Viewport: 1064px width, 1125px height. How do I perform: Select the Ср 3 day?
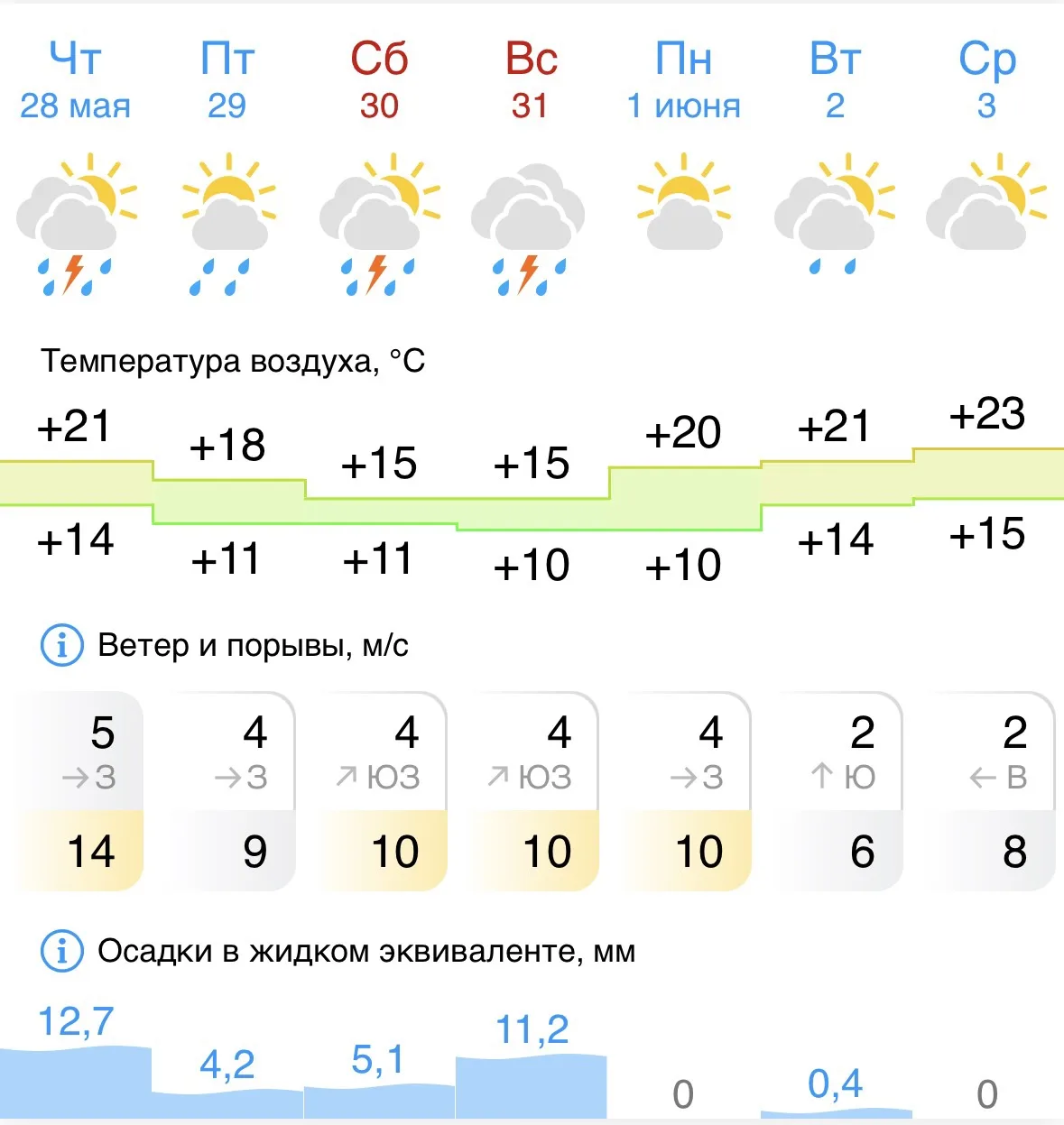coord(987,81)
